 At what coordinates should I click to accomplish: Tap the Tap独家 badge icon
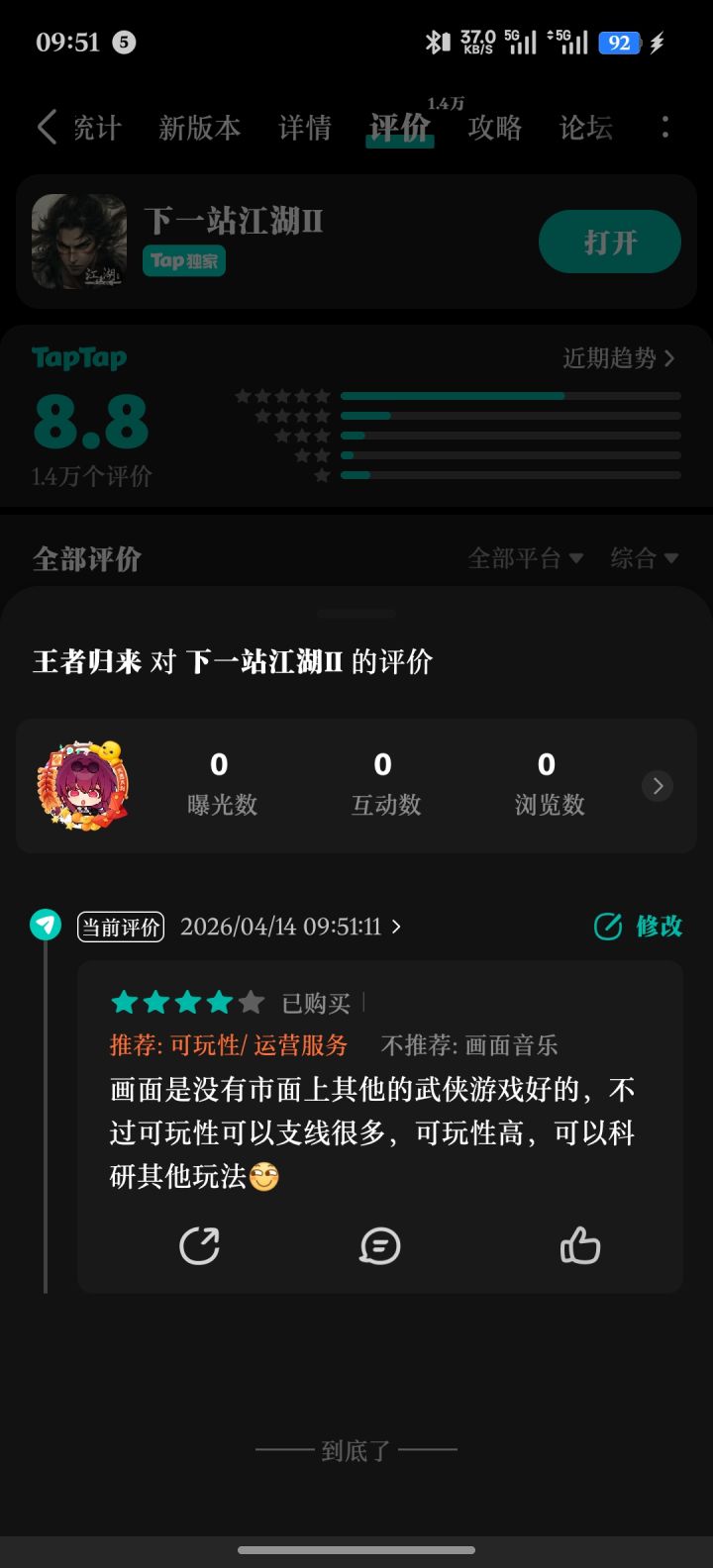click(184, 261)
